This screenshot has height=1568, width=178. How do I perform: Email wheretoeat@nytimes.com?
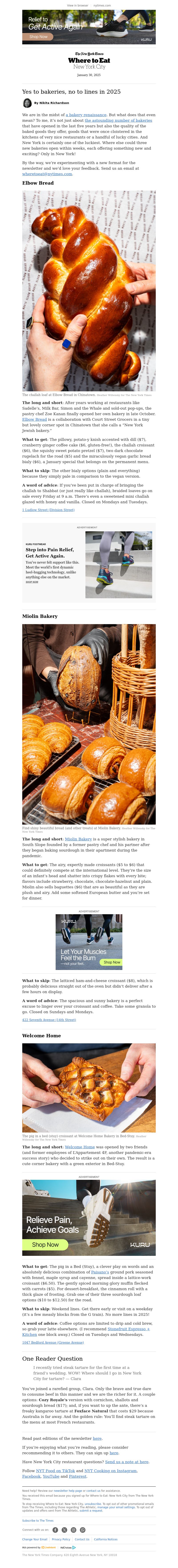47,173
